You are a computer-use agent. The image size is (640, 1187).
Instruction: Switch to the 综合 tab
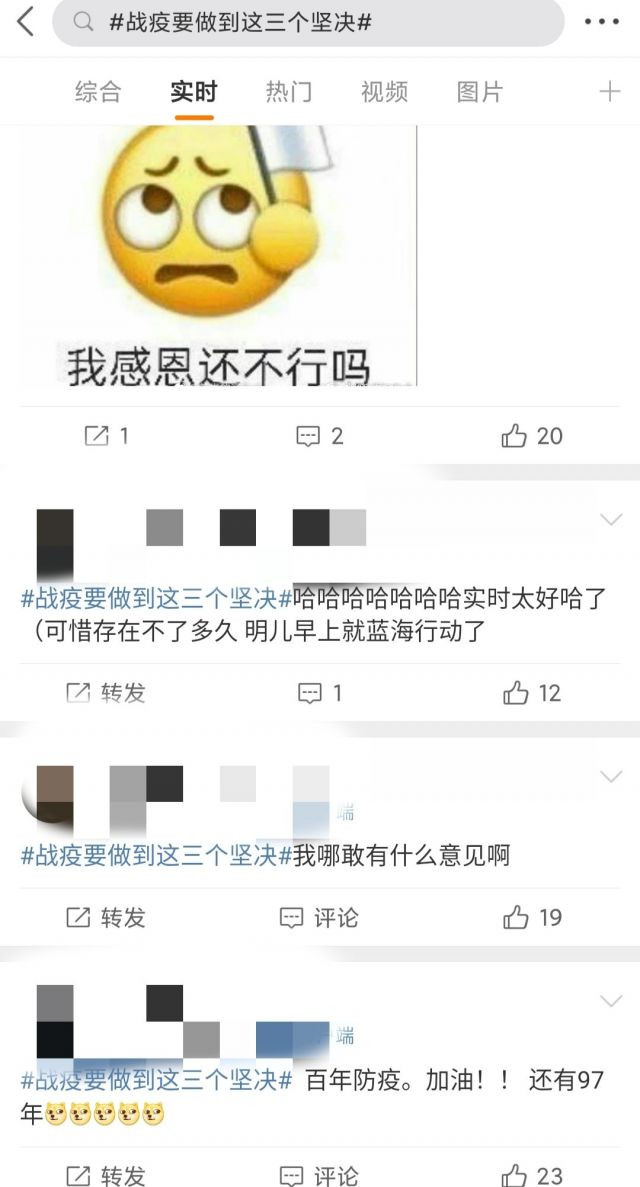point(98,92)
